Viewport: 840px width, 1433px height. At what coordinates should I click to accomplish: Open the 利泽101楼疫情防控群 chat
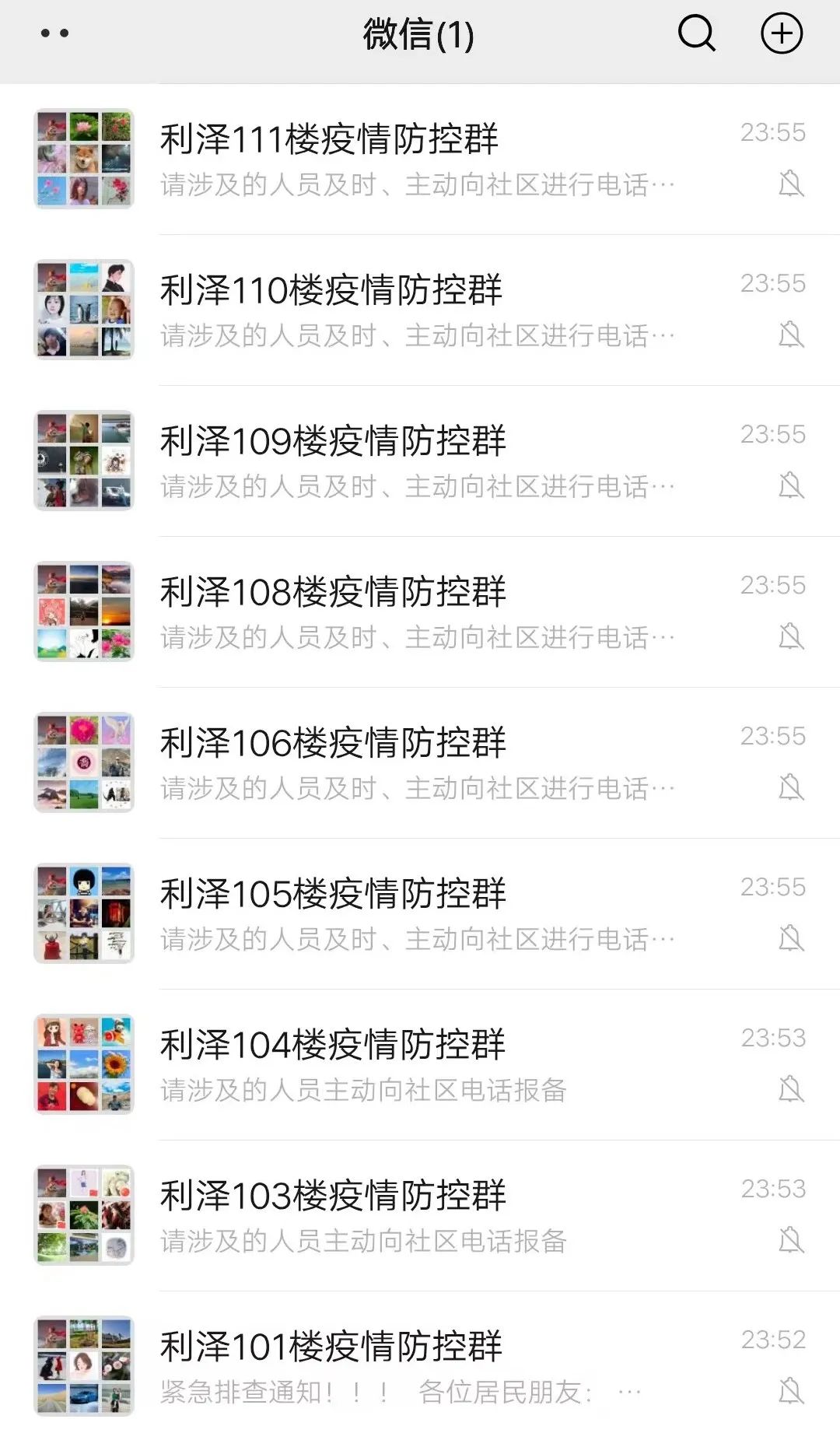click(420, 1367)
